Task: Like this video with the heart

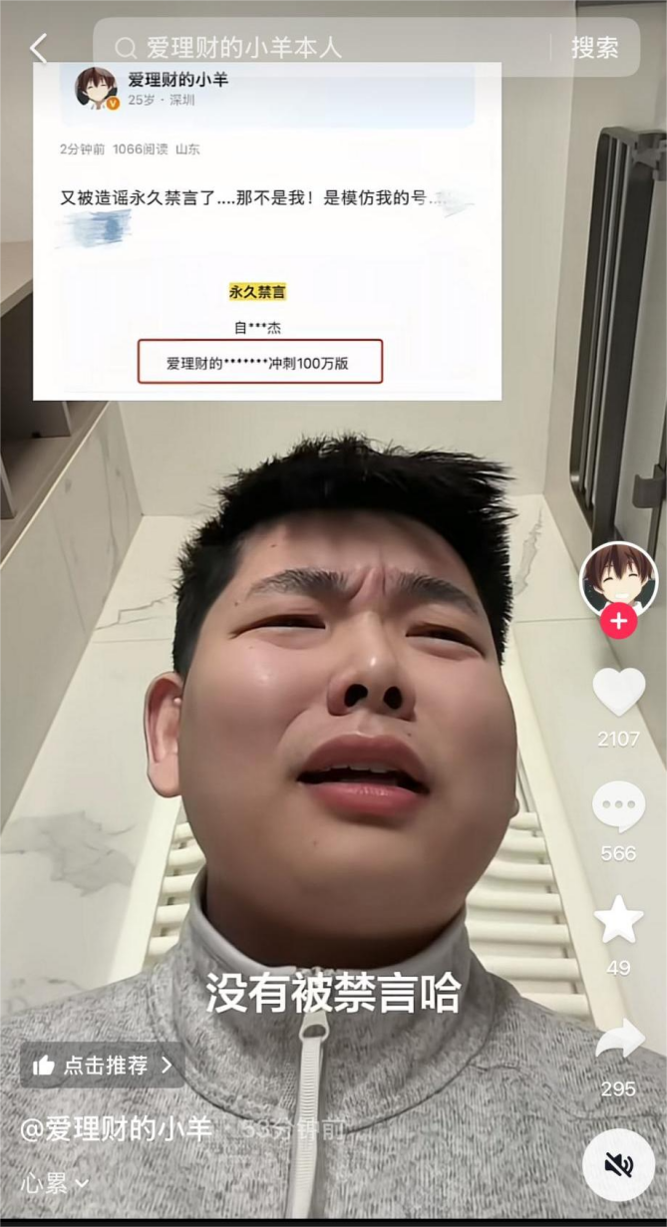Action: (618, 691)
